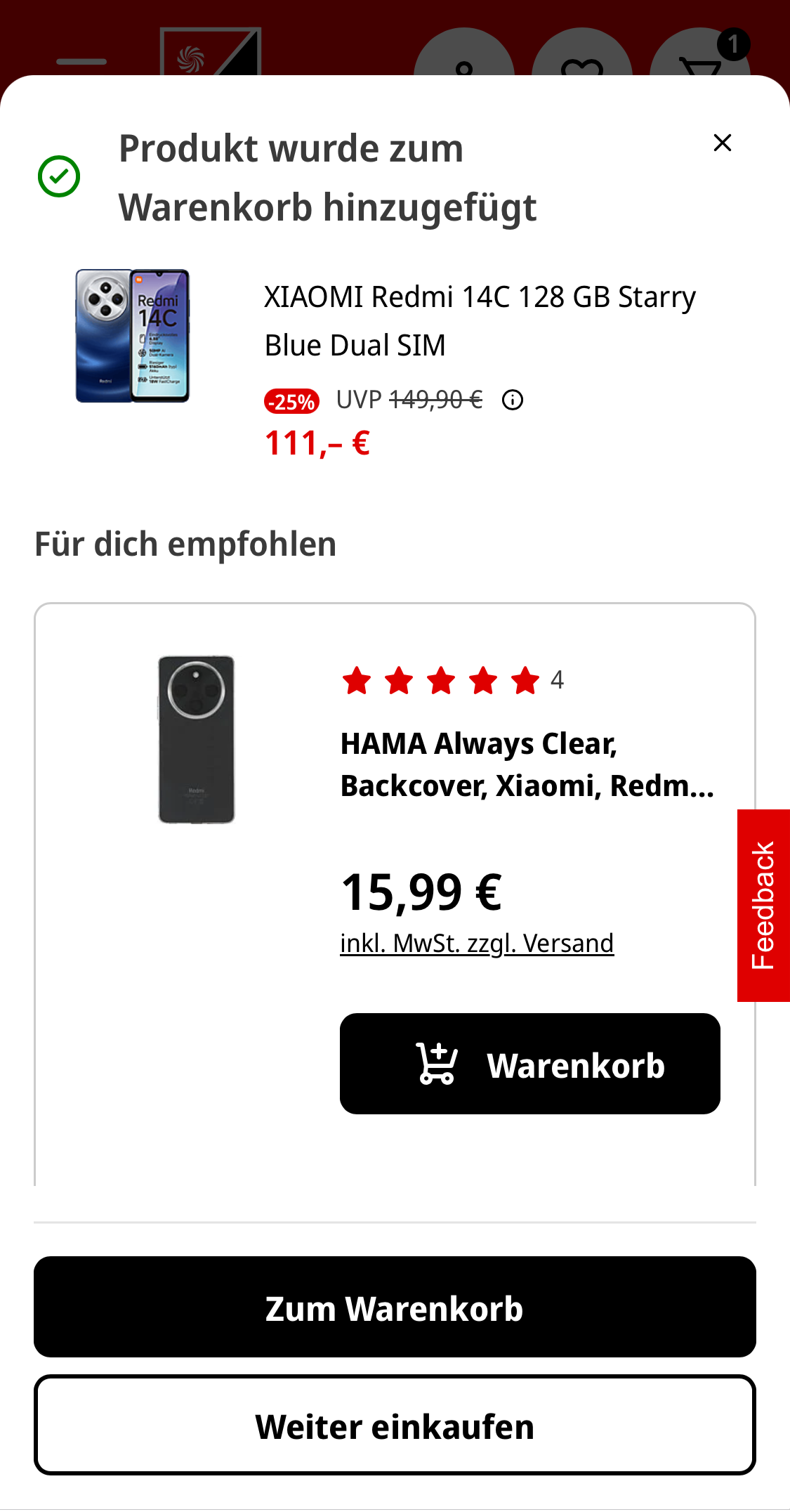This screenshot has width=790, height=1512.
Task: Add HAMA Always Clear backcover to Warenkorb
Action: pos(529,1064)
